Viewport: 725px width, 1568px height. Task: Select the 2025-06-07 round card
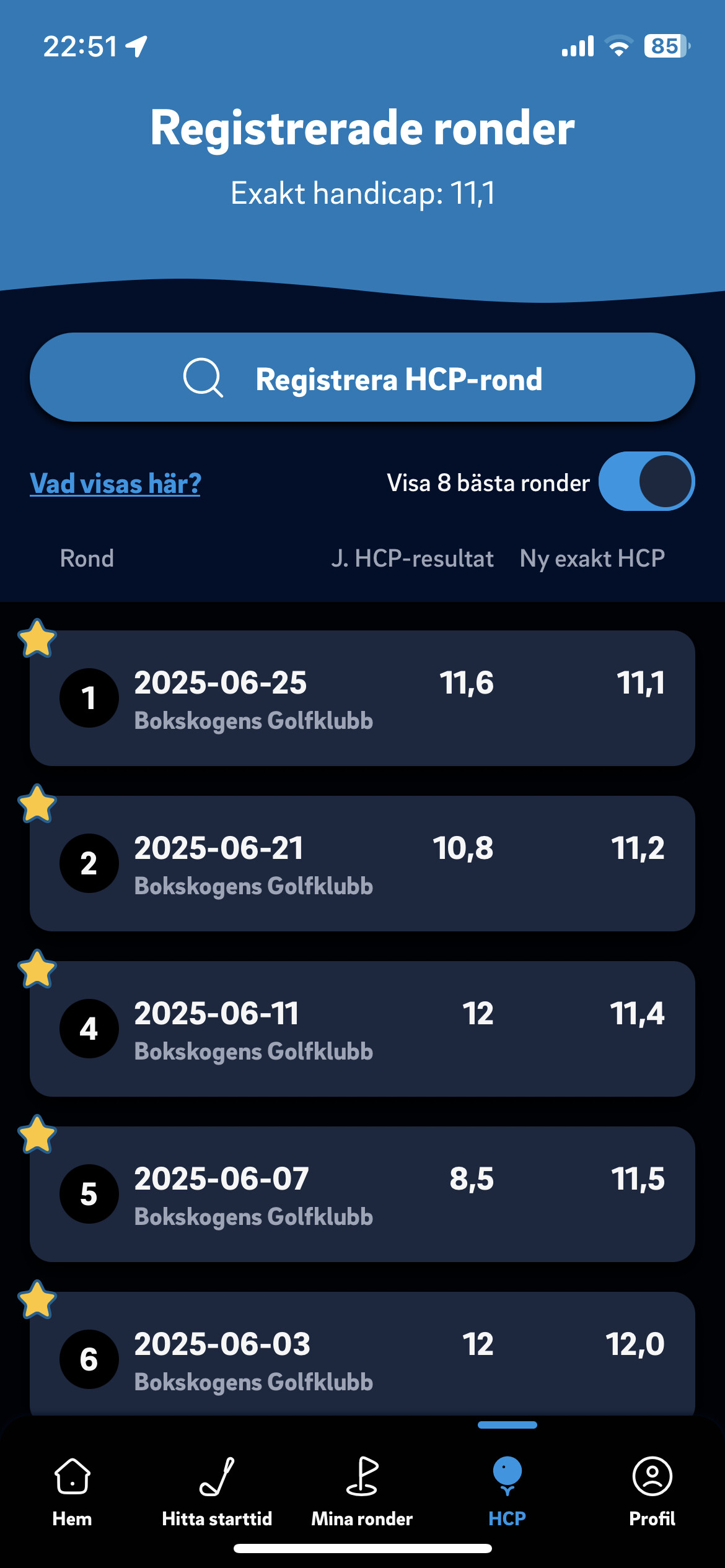[362, 1195]
